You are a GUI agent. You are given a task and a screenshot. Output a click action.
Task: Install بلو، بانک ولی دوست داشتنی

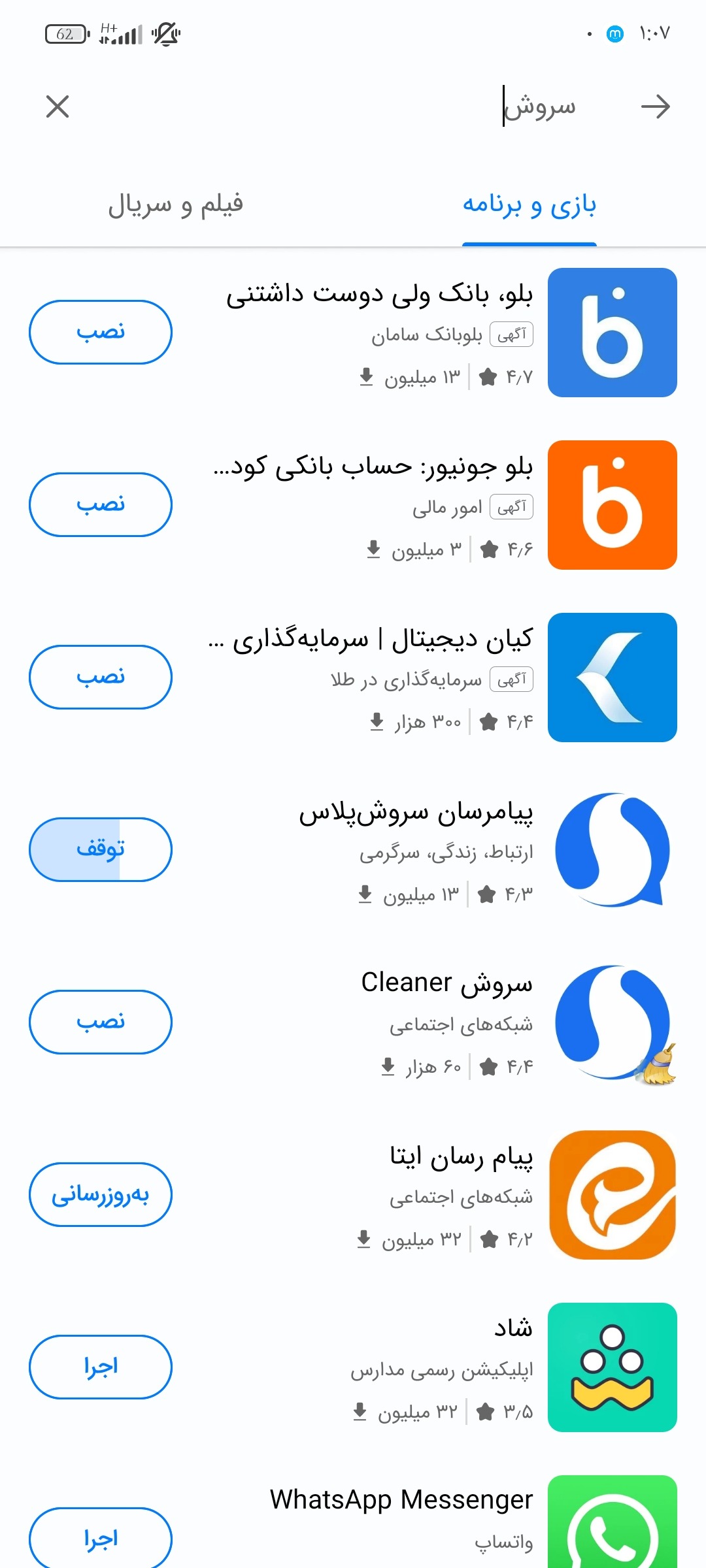coord(101,332)
